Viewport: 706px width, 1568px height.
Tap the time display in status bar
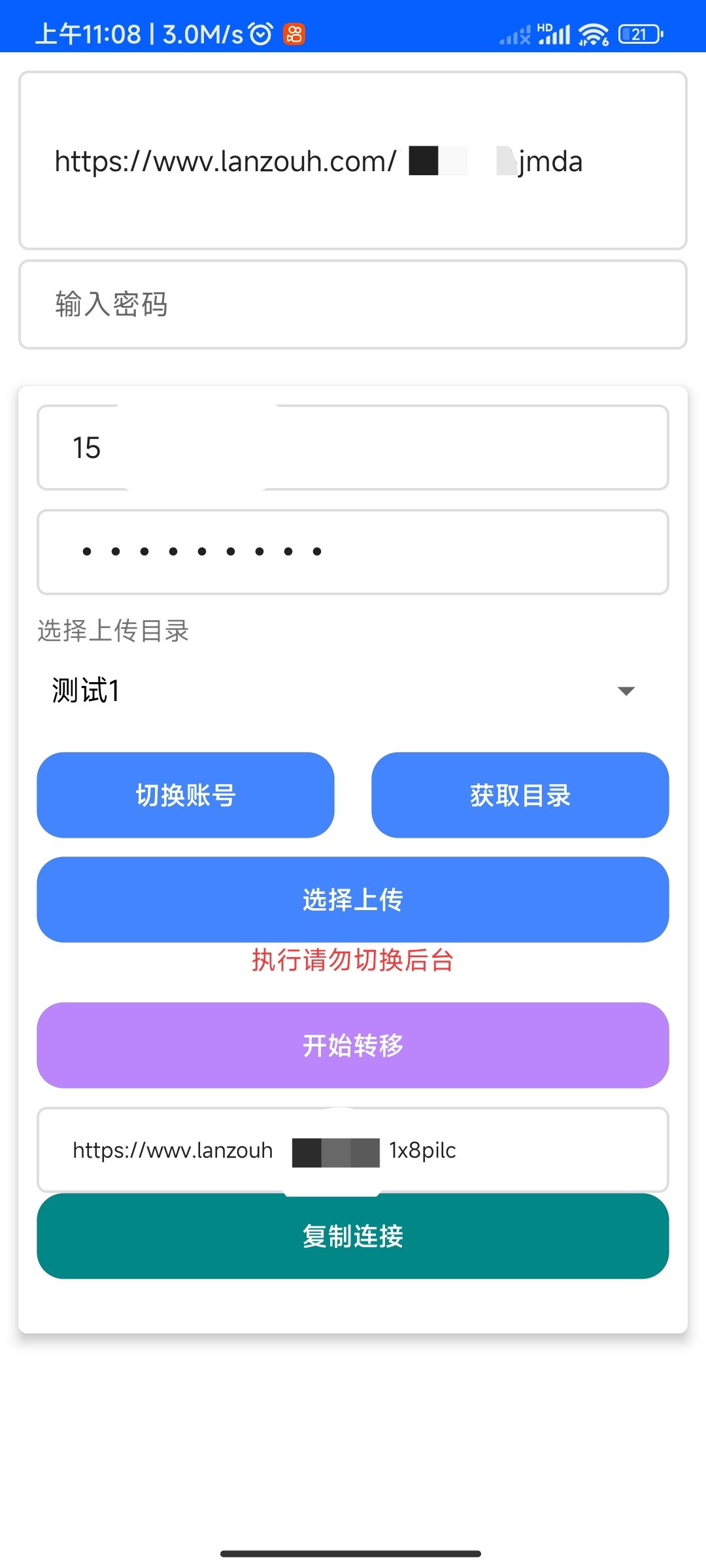click(88, 33)
